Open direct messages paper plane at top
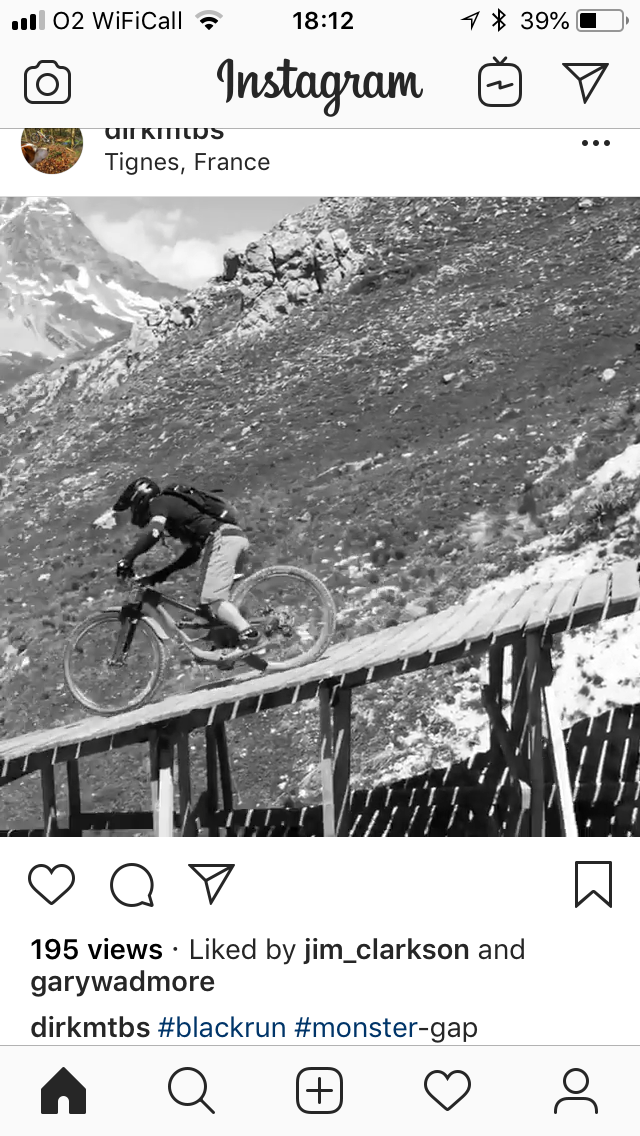The height and width of the screenshot is (1136, 640). pyautogui.click(x=586, y=82)
